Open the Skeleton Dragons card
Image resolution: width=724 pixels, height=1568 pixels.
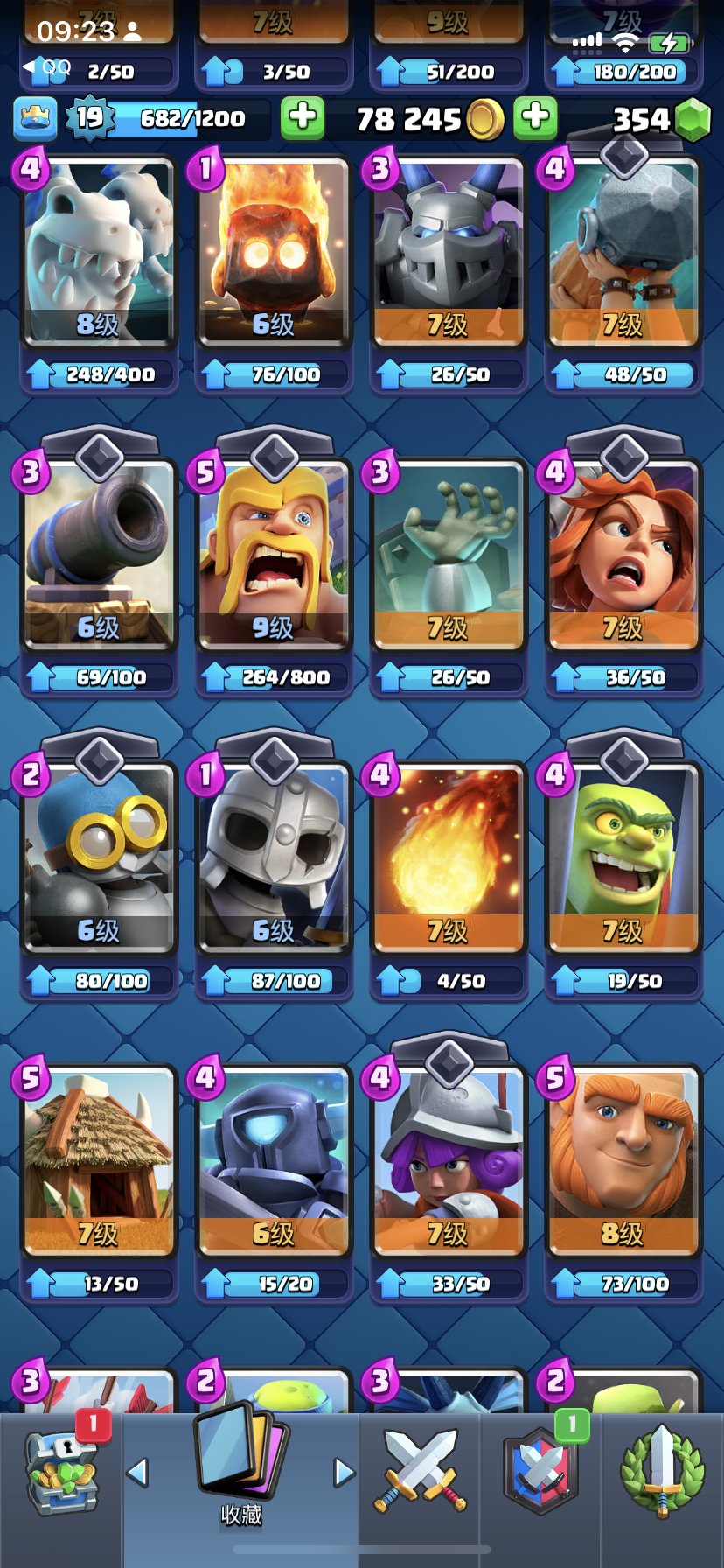tap(98, 254)
